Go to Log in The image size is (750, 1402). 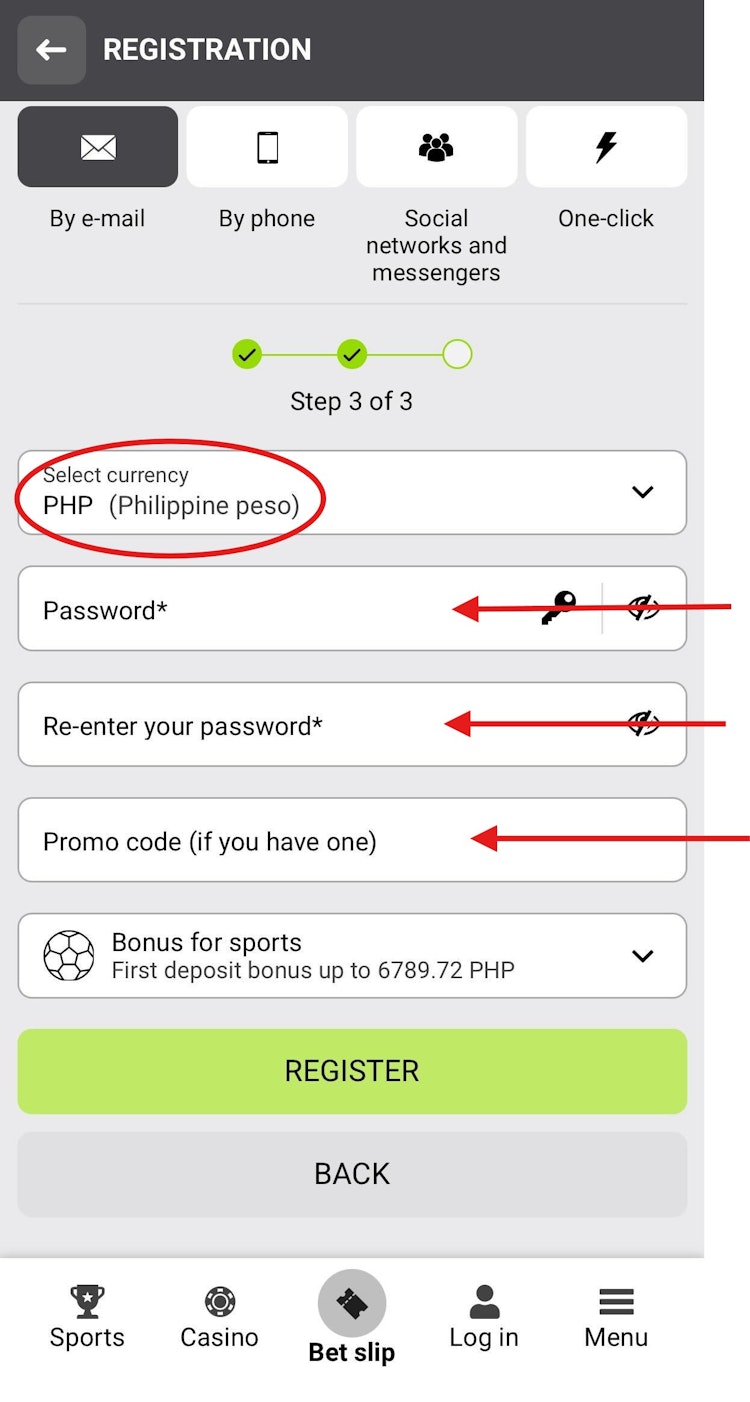pos(484,1318)
